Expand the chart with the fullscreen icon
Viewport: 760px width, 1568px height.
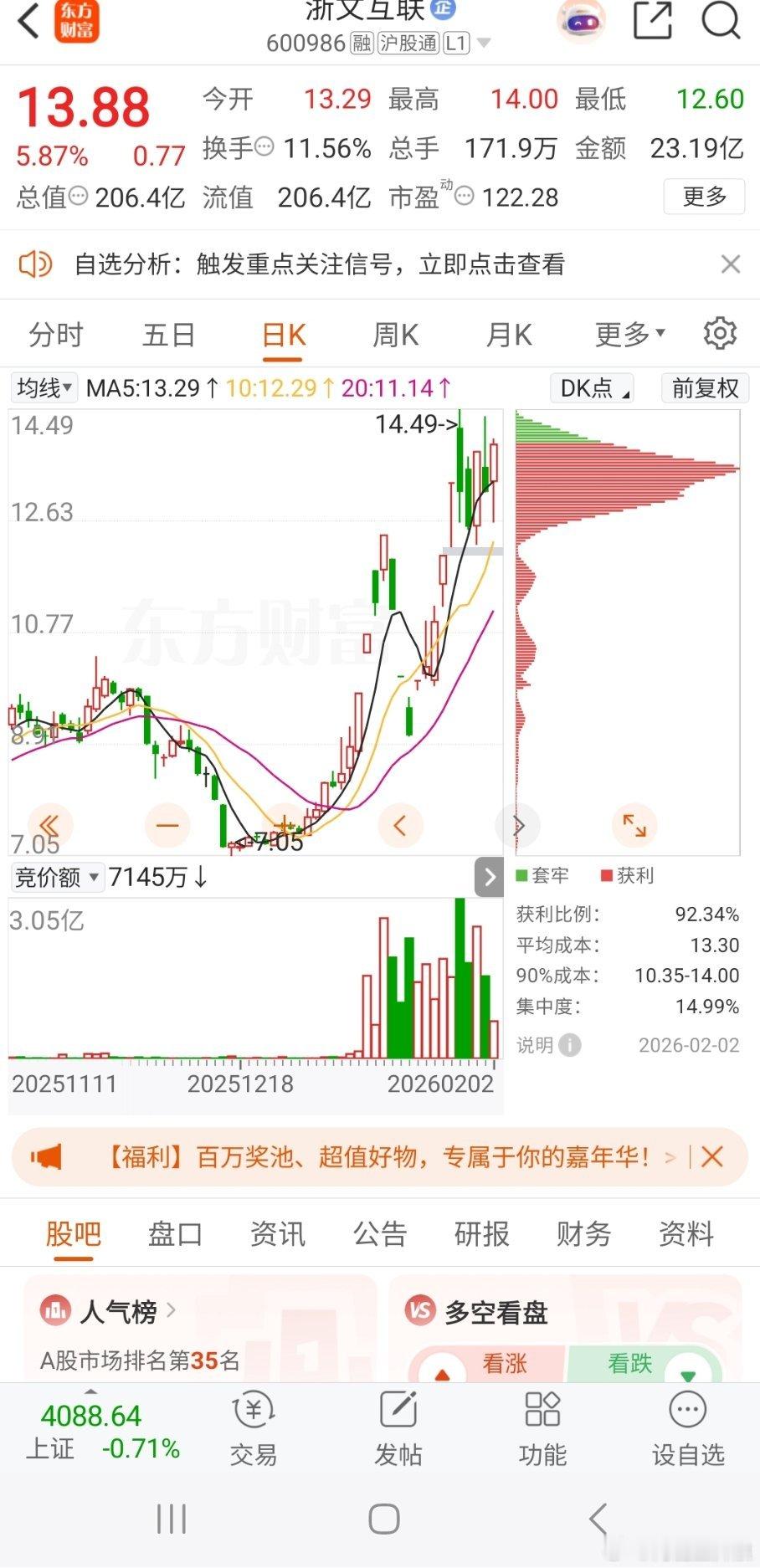pos(634,825)
